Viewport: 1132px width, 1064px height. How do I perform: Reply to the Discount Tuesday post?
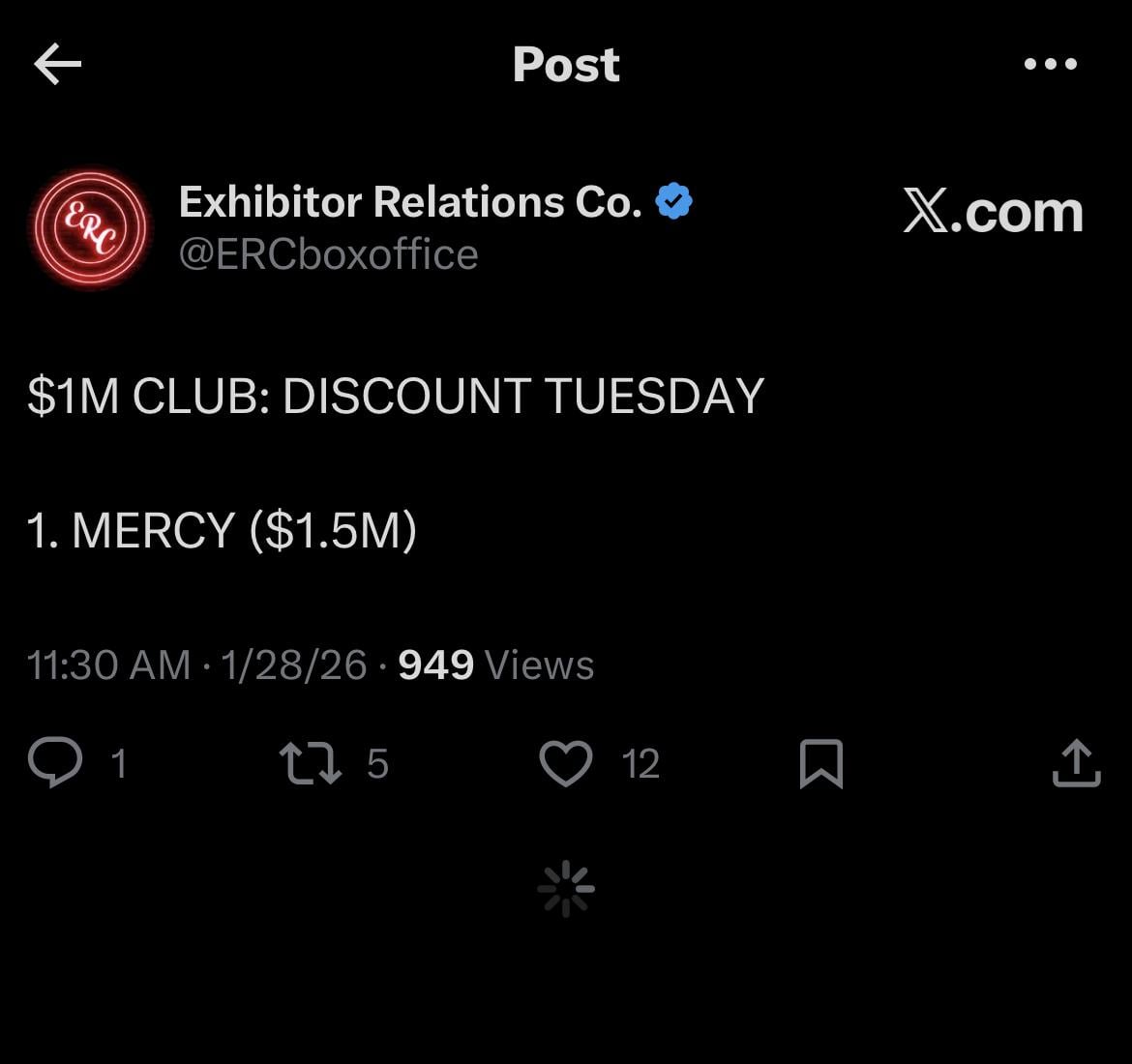coord(55,763)
